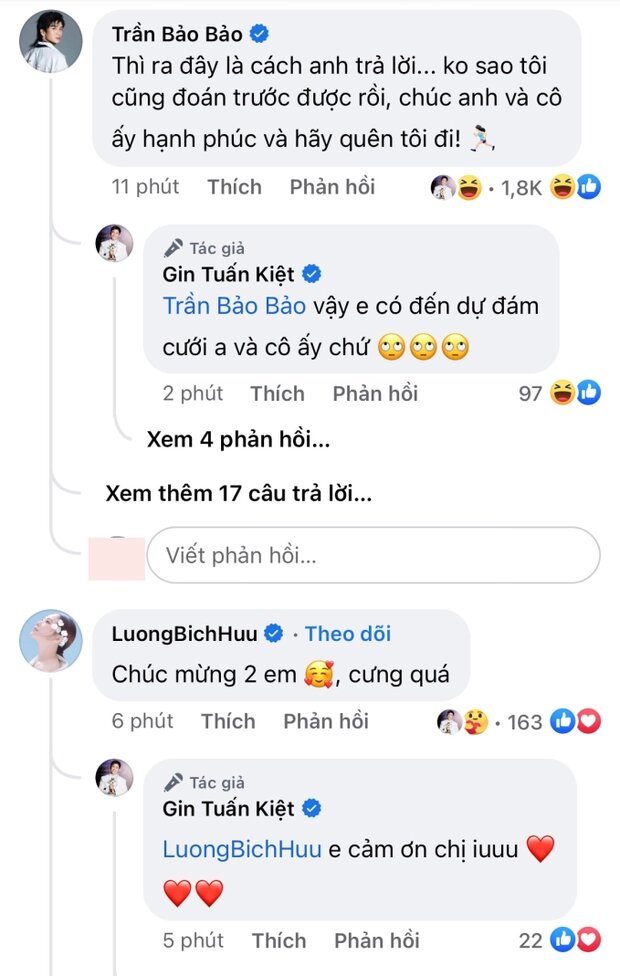Viewport: 620px width, 976px height.
Task: Reply to Trần Bảo Bảo's comment
Action: coord(332,187)
